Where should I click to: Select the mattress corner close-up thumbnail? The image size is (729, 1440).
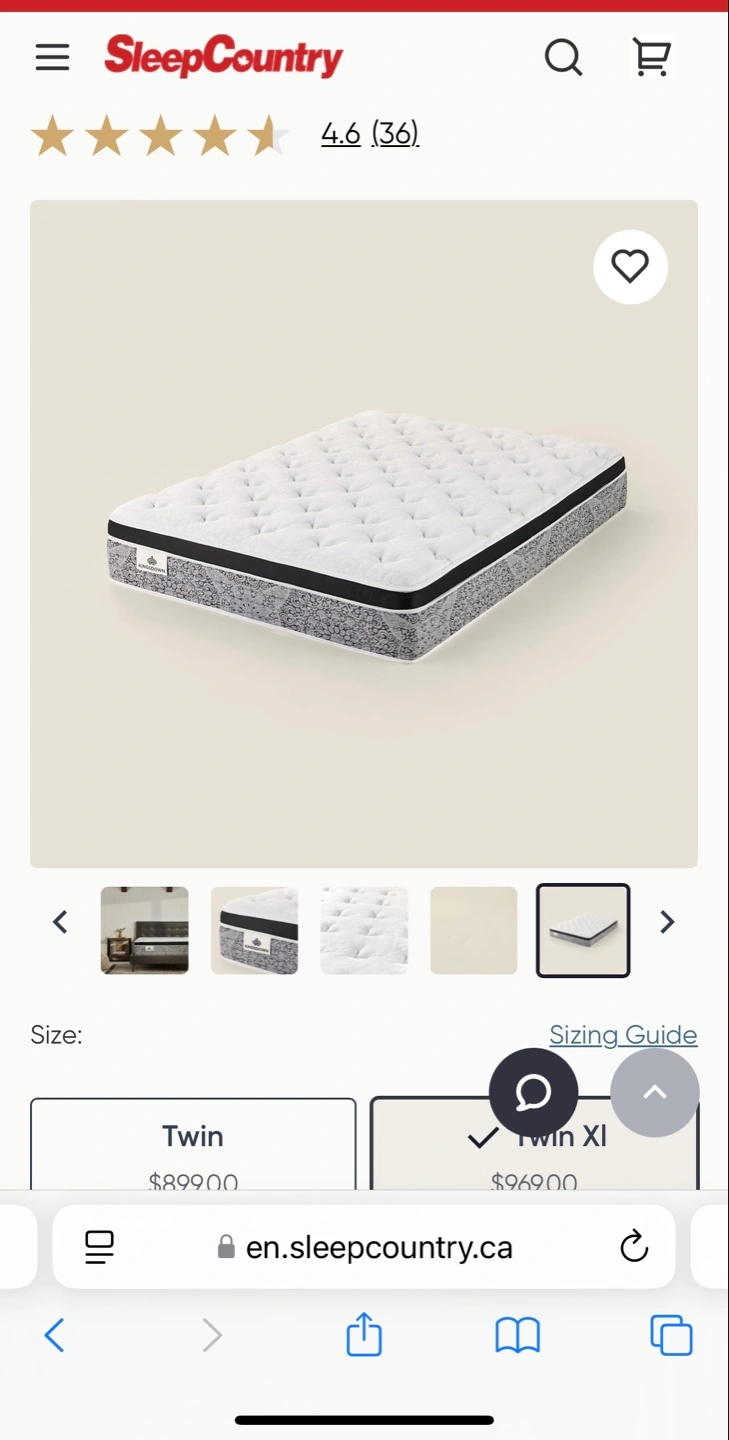tap(254, 930)
